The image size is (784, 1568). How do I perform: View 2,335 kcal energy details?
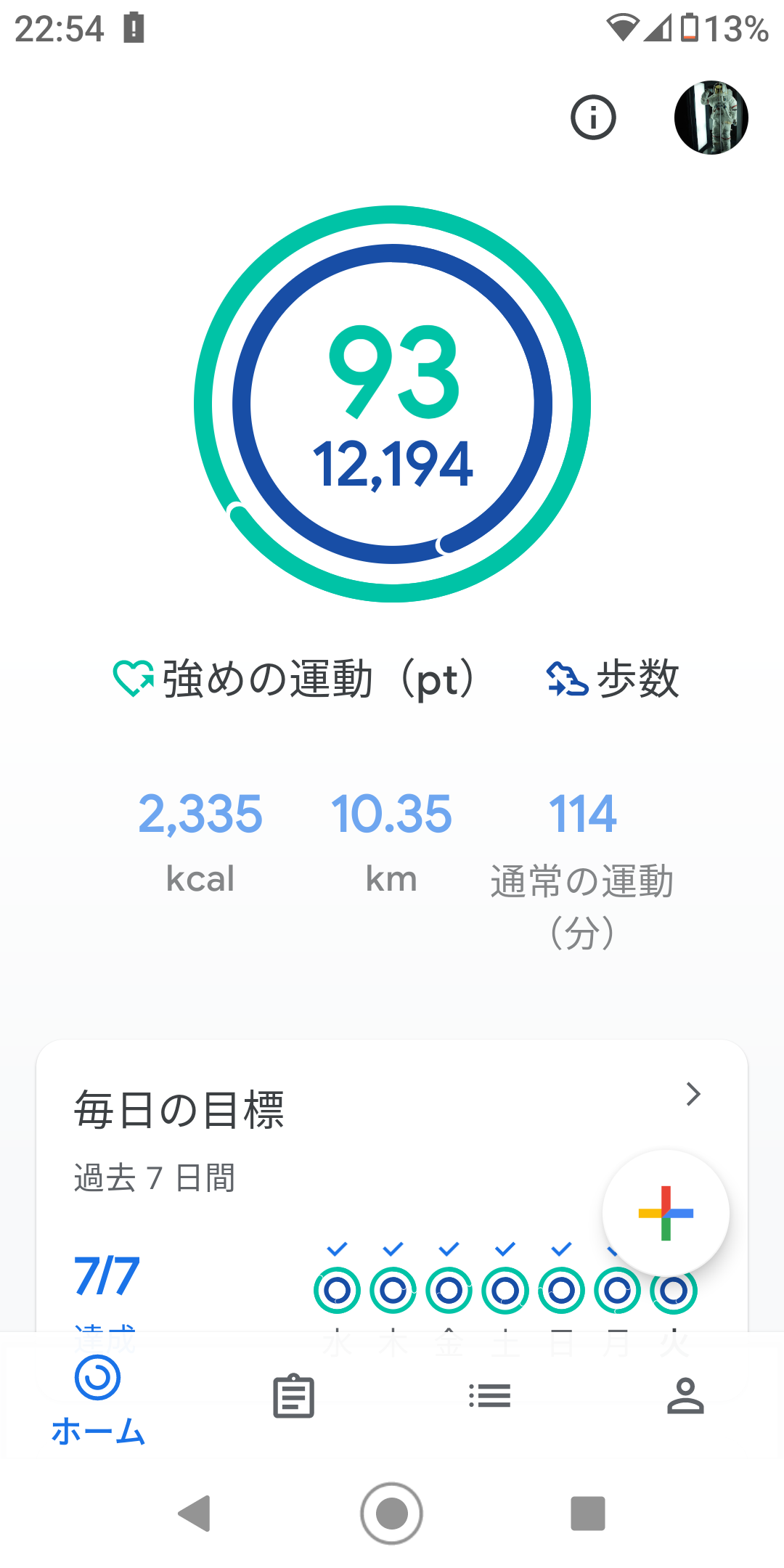[x=200, y=842]
